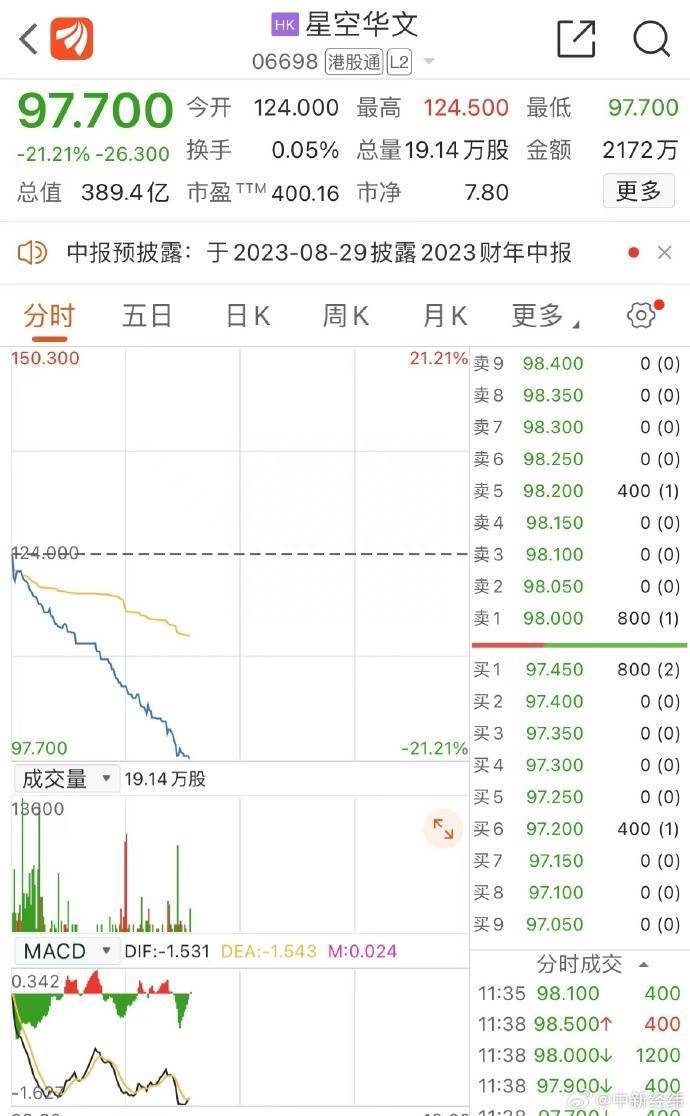Change the MACD indicator dropdown

[x=66, y=951]
